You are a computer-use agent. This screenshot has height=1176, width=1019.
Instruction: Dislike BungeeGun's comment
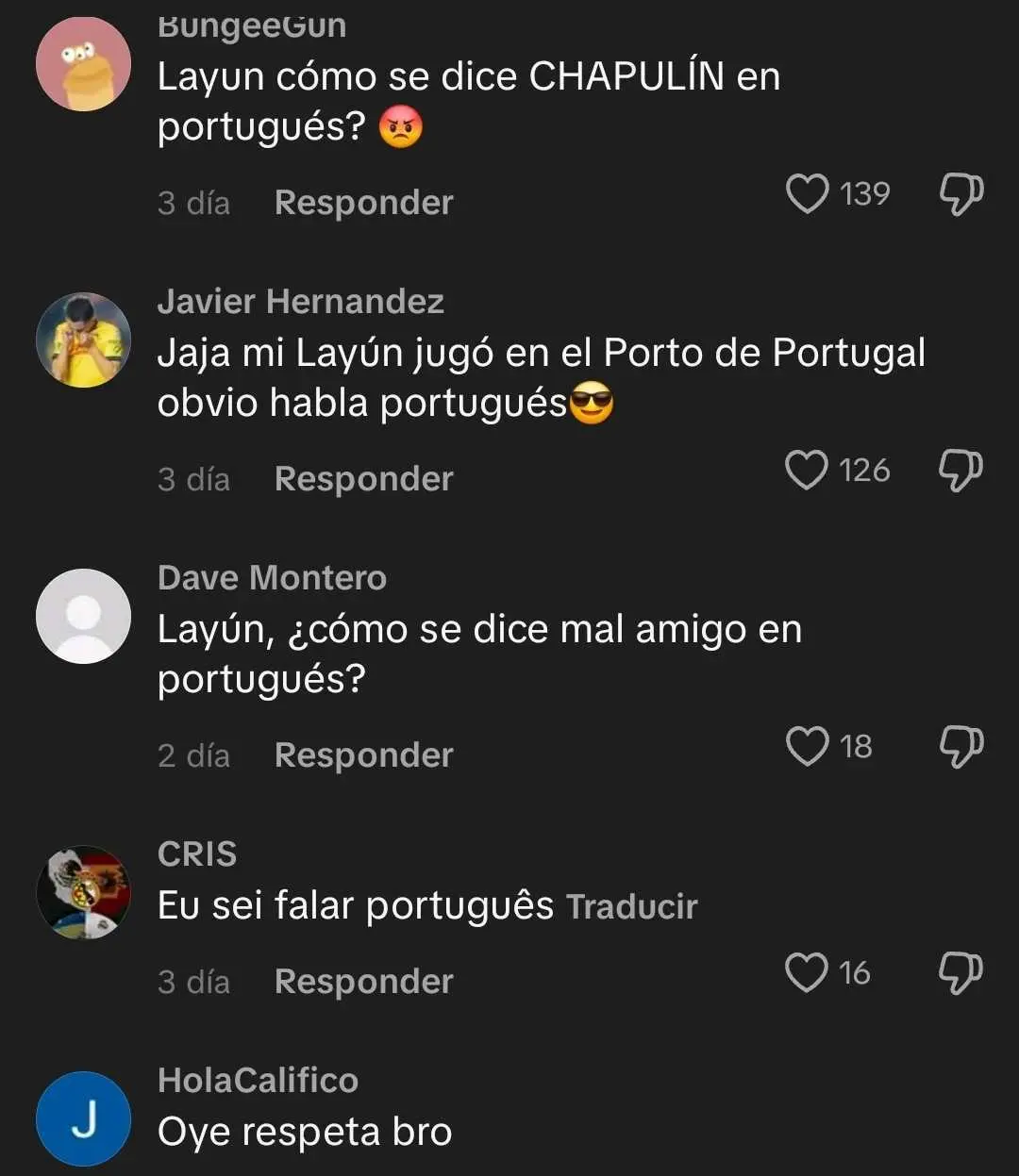point(961,194)
